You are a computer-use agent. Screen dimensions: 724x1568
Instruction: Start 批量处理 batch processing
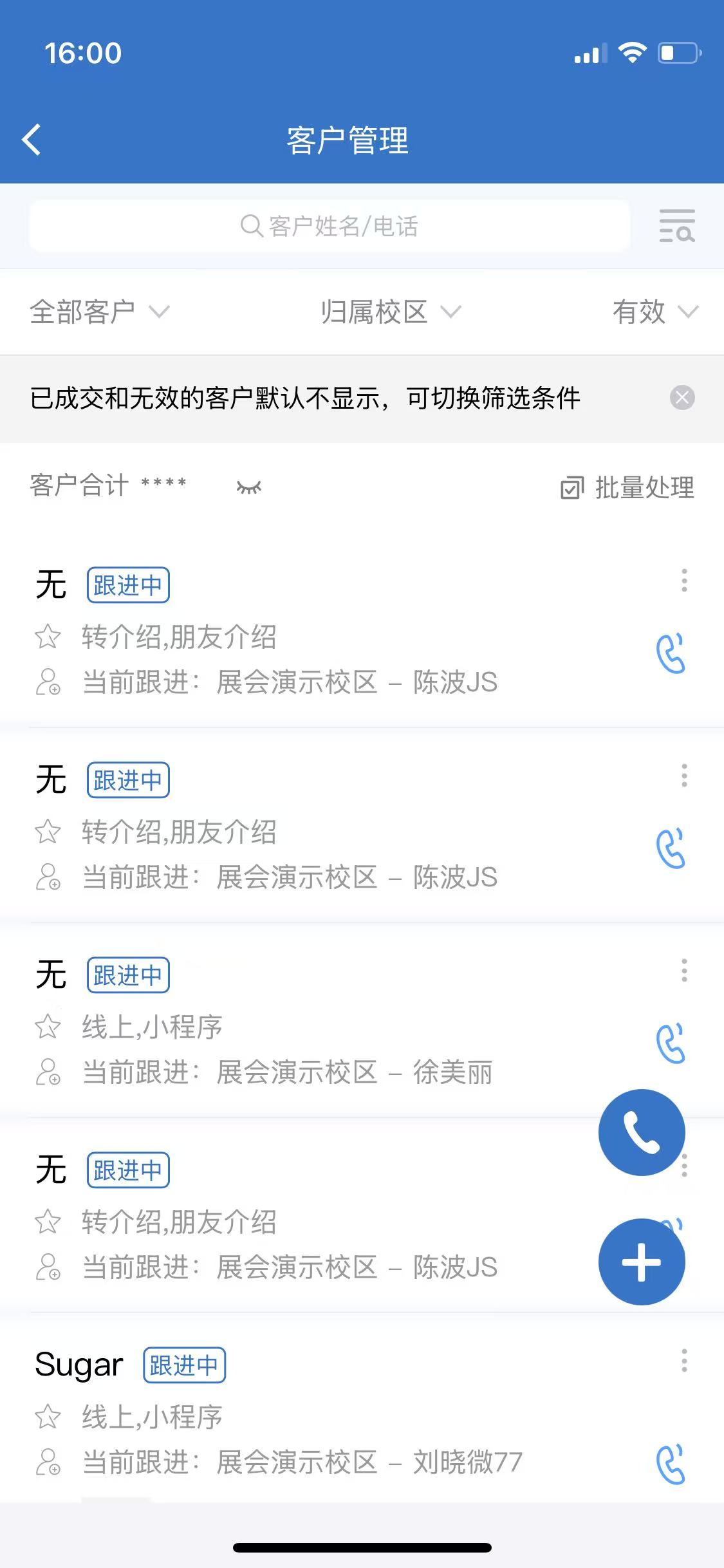(628, 488)
